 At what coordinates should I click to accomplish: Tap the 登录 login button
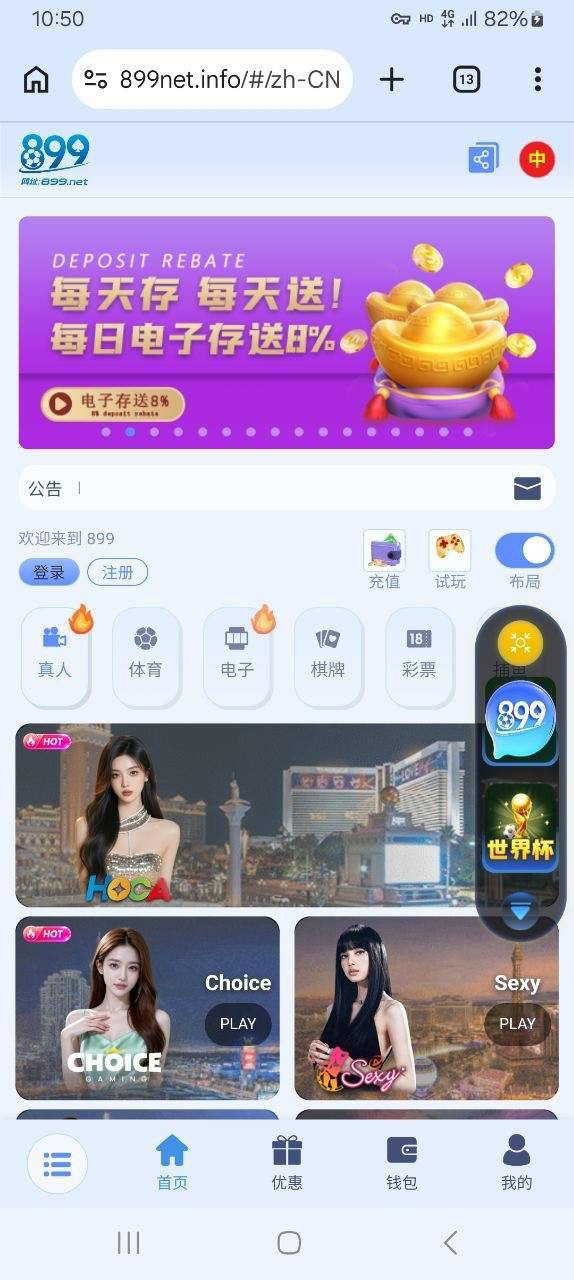(x=49, y=572)
